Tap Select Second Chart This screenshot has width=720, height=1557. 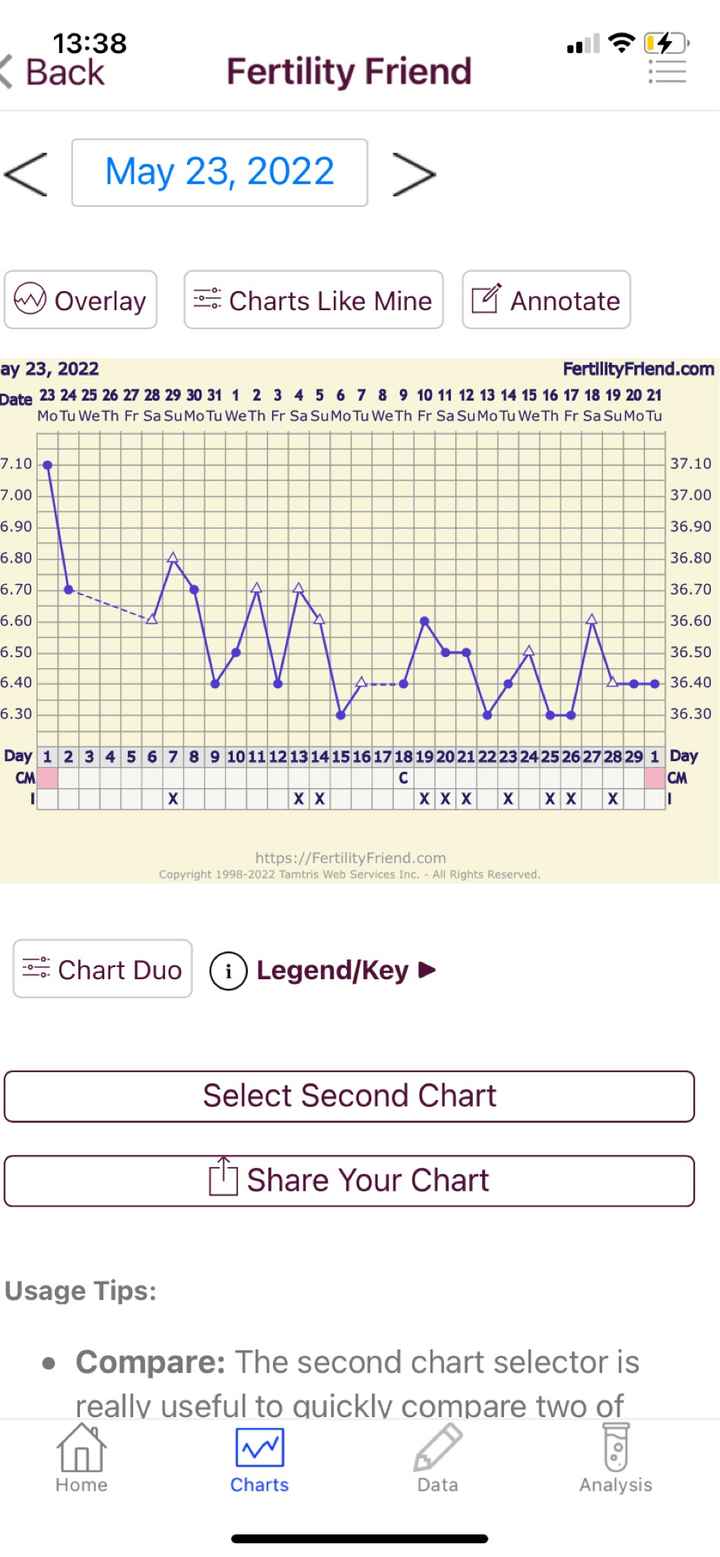[x=349, y=1096]
